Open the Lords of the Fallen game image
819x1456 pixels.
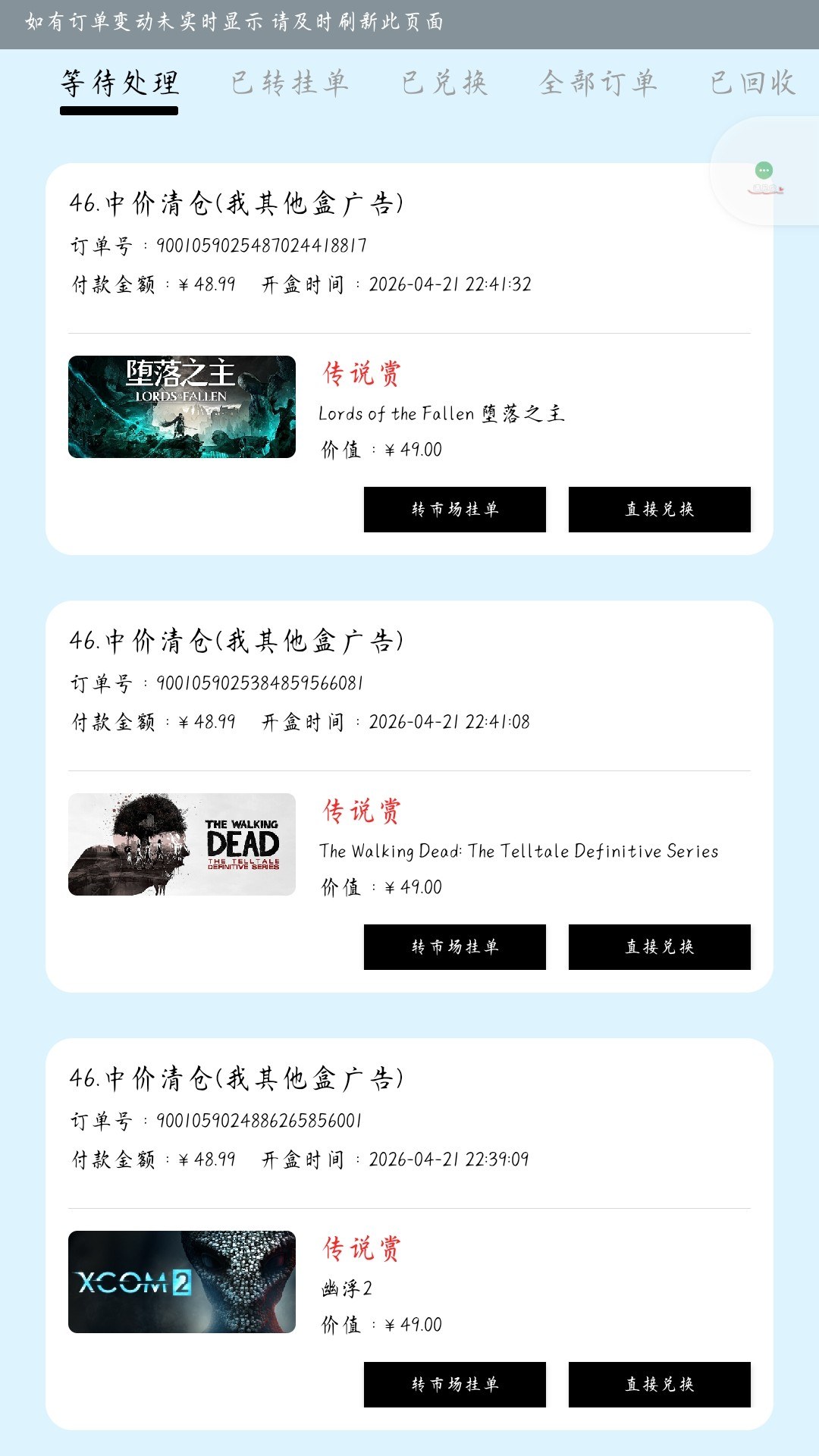(x=182, y=407)
